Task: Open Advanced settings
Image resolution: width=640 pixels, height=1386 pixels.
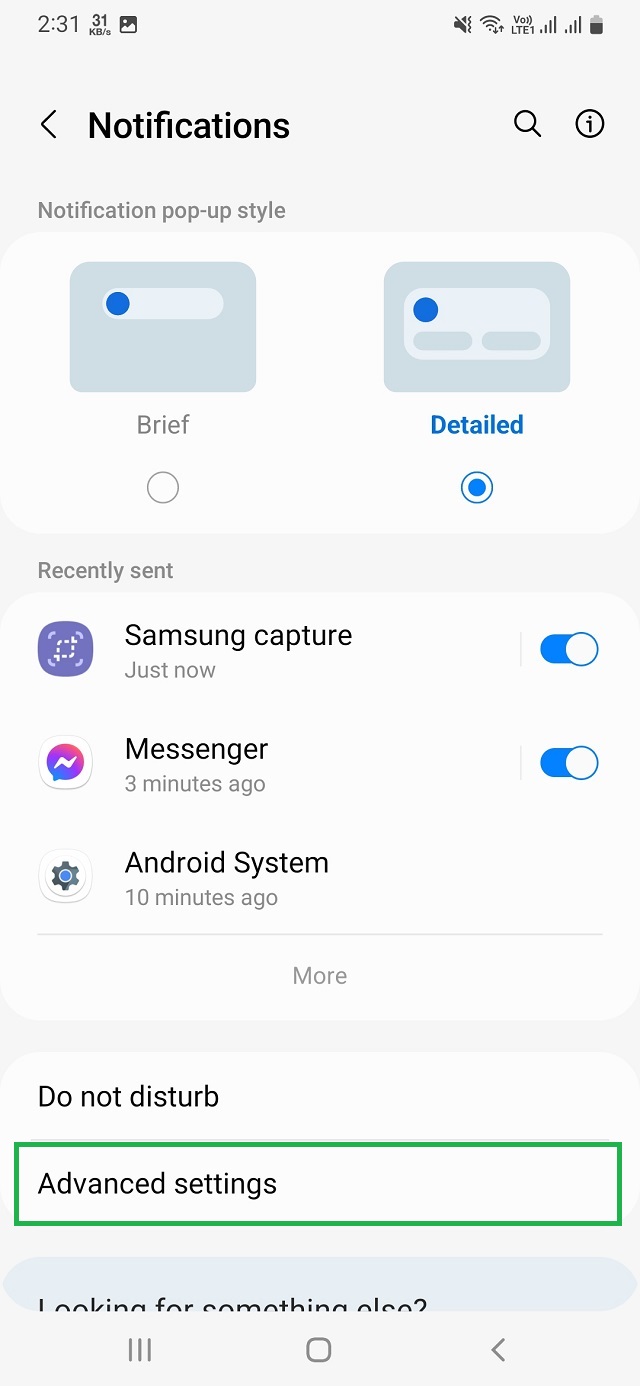Action: pyautogui.click(x=320, y=1185)
